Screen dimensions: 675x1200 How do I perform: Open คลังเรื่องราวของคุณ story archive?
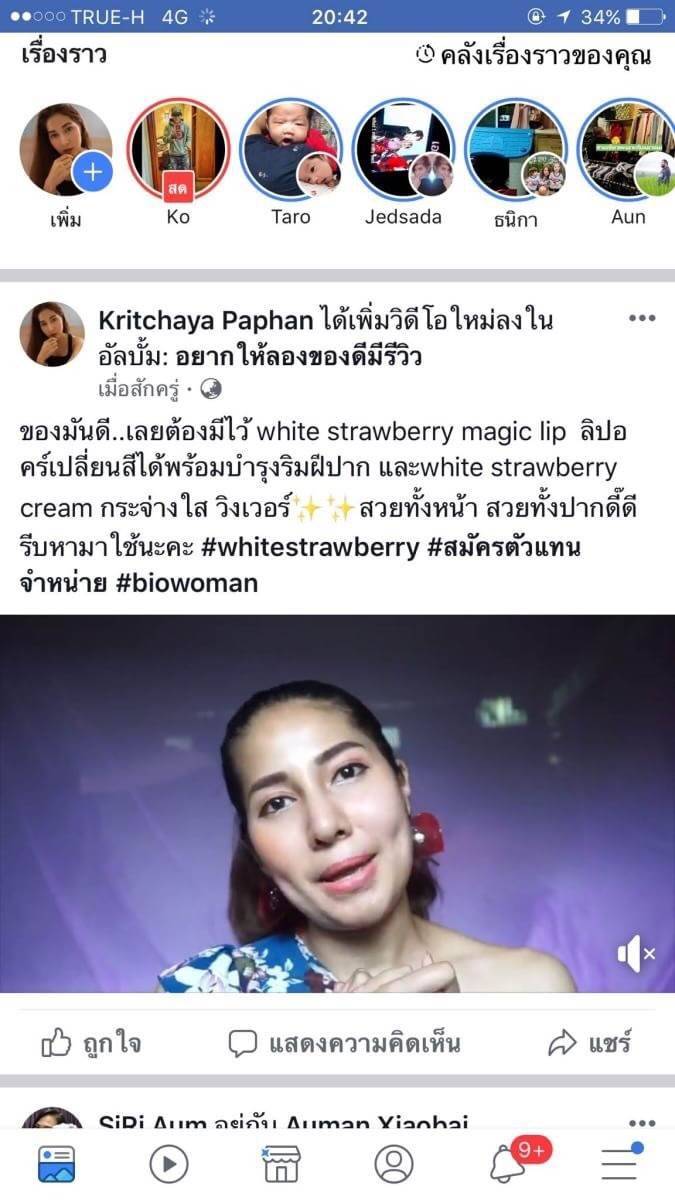pyautogui.click(x=533, y=56)
